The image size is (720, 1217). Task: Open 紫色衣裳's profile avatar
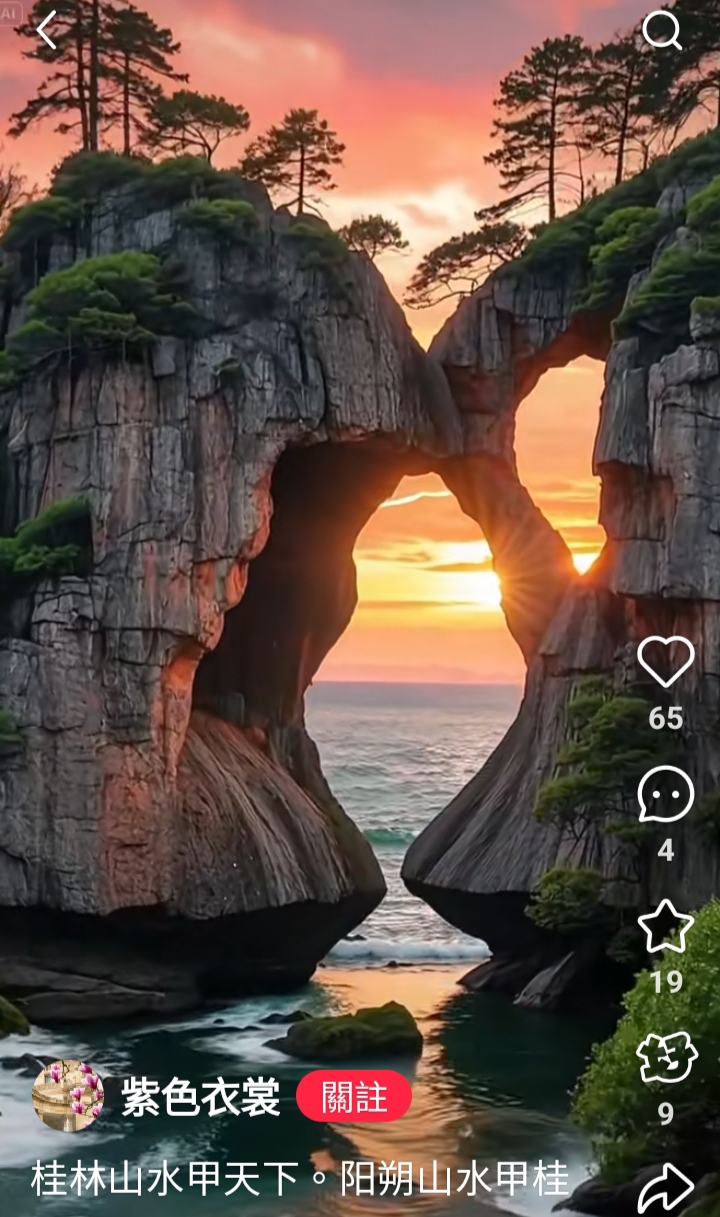coord(68,1096)
